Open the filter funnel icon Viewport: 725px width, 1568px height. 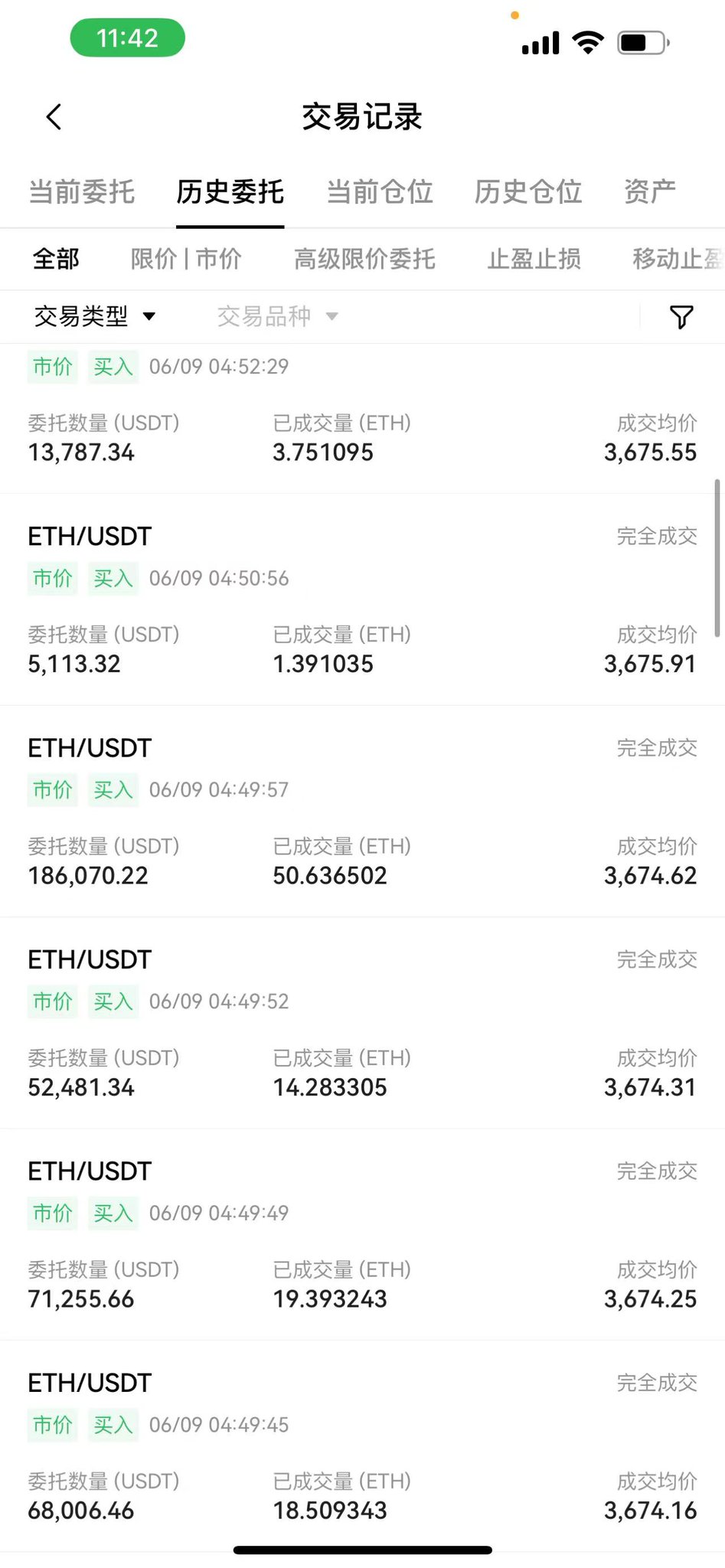tap(681, 316)
